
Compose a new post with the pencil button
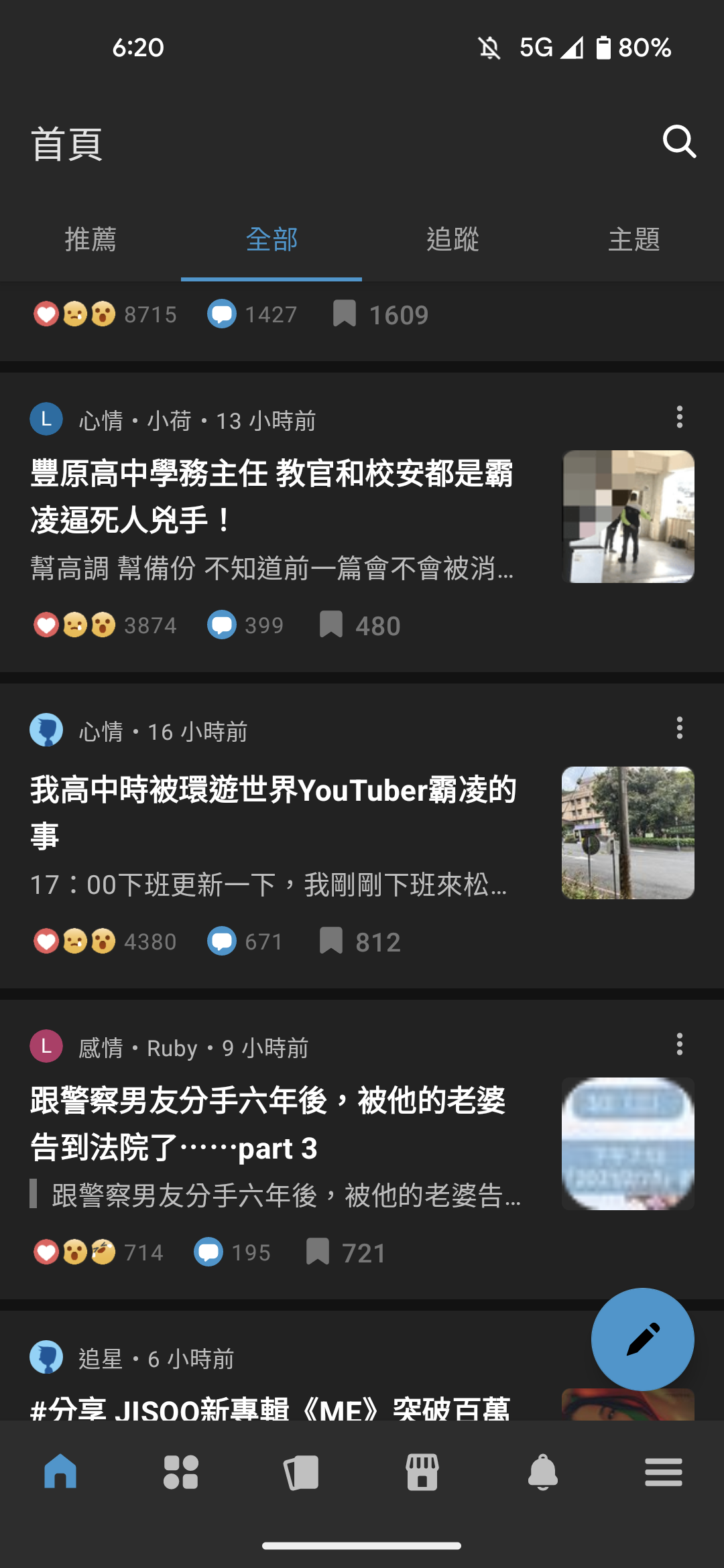[x=642, y=1340]
